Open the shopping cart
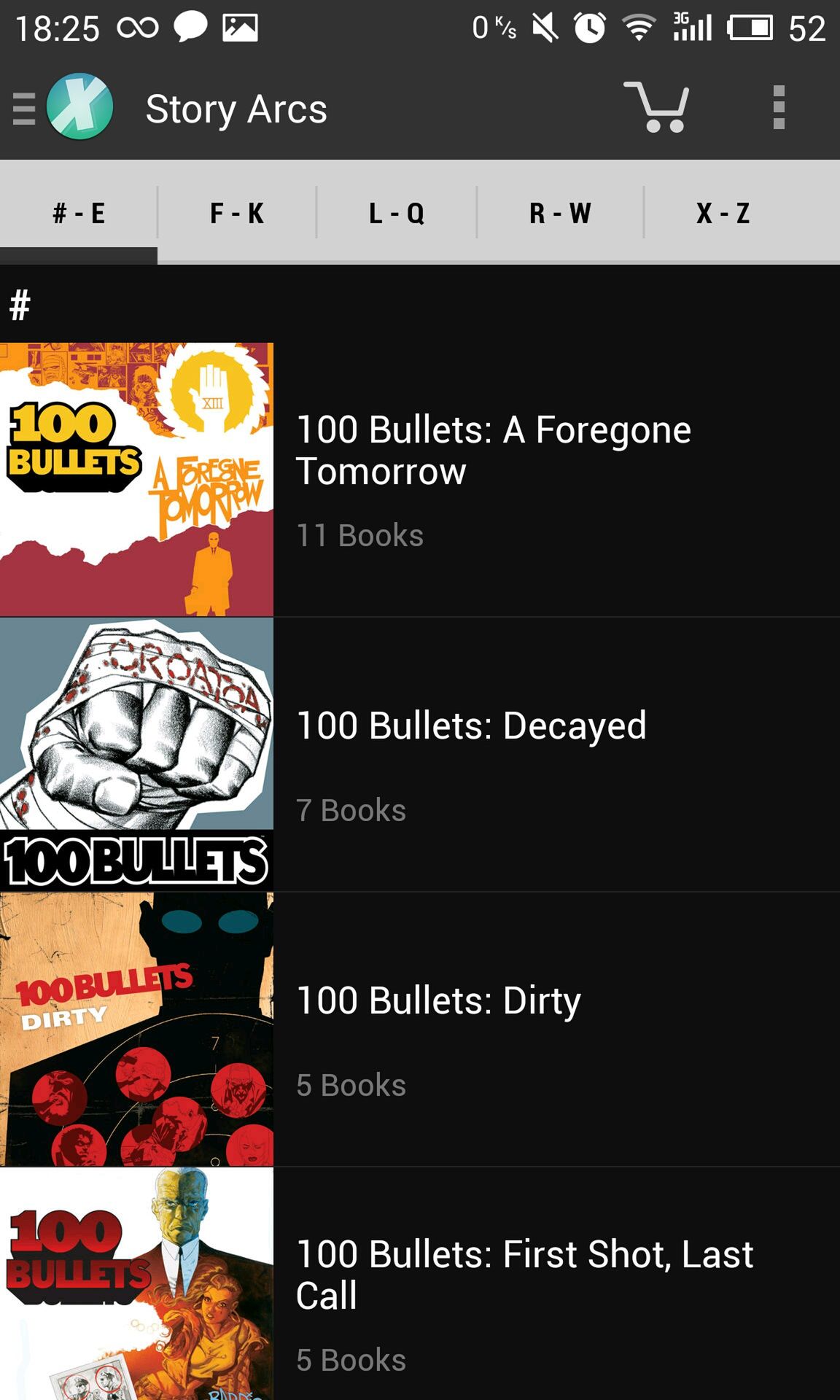The image size is (840, 1400). pyautogui.click(x=656, y=107)
